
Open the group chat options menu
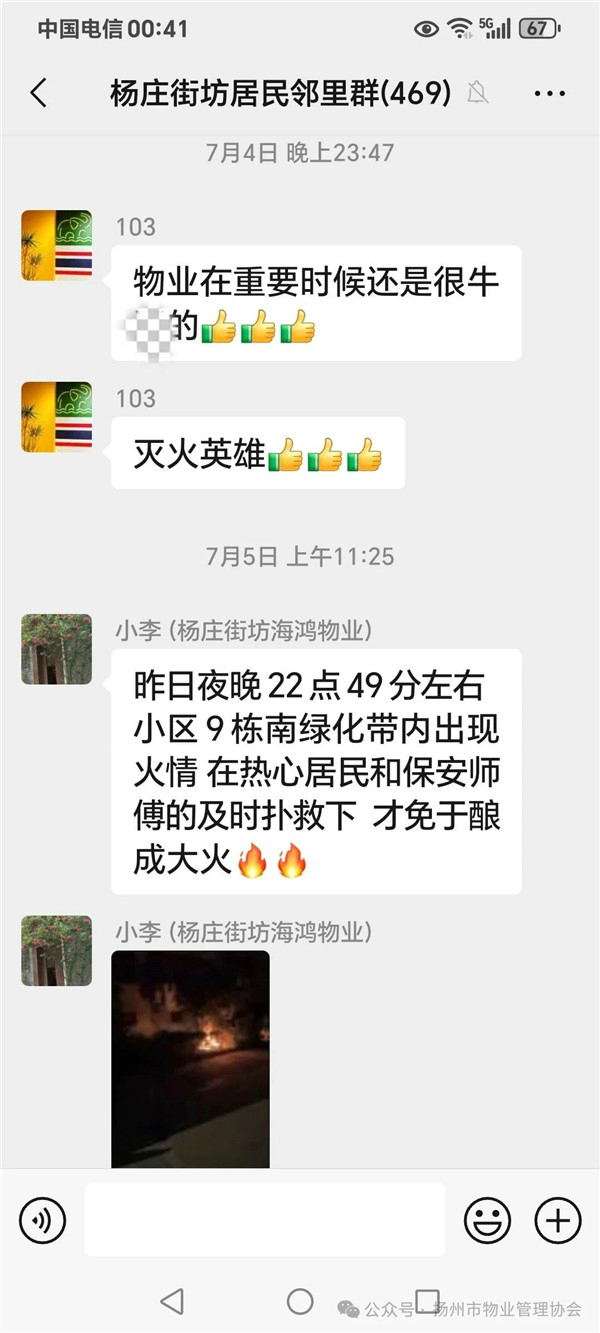tap(550, 94)
